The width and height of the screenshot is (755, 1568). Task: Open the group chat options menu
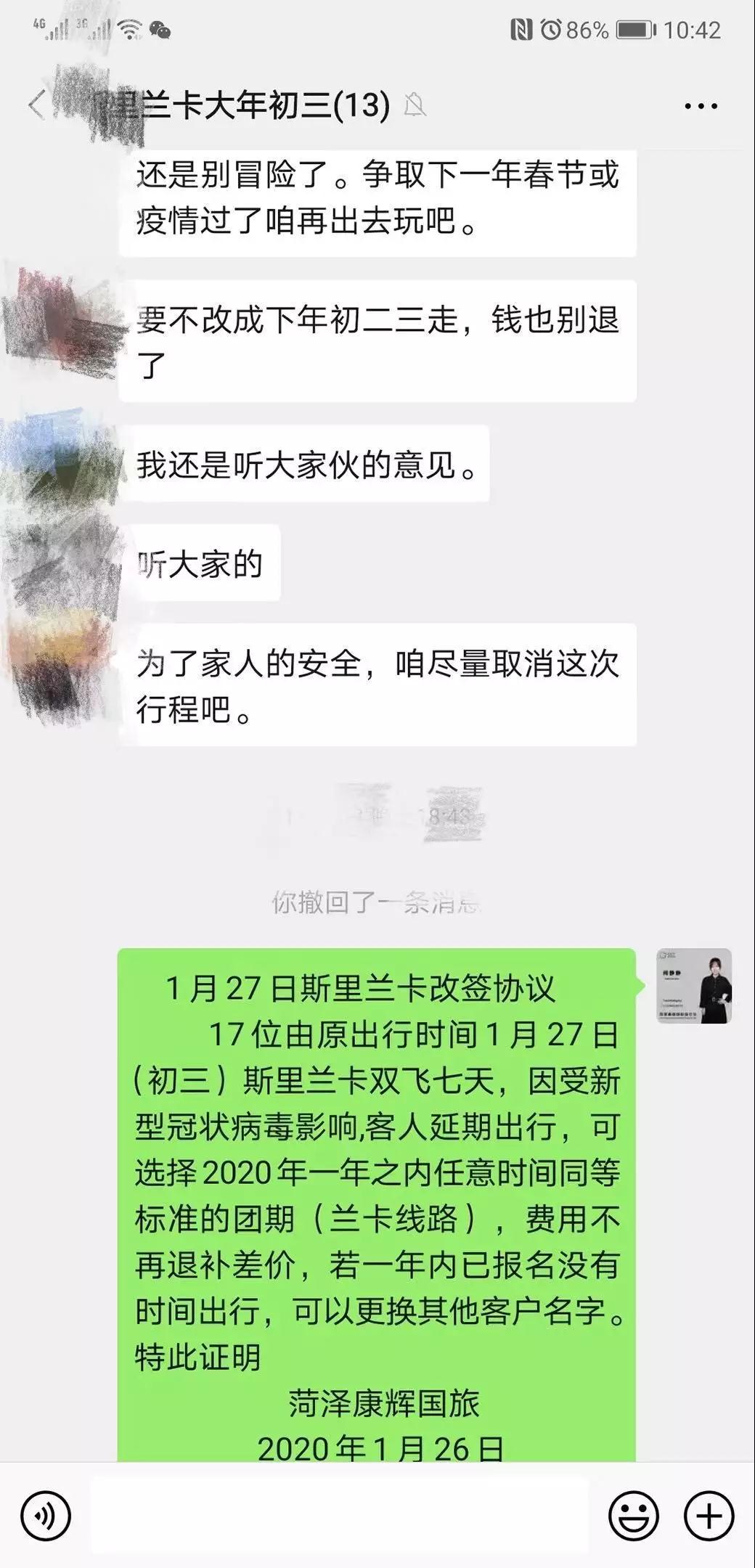(701, 106)
